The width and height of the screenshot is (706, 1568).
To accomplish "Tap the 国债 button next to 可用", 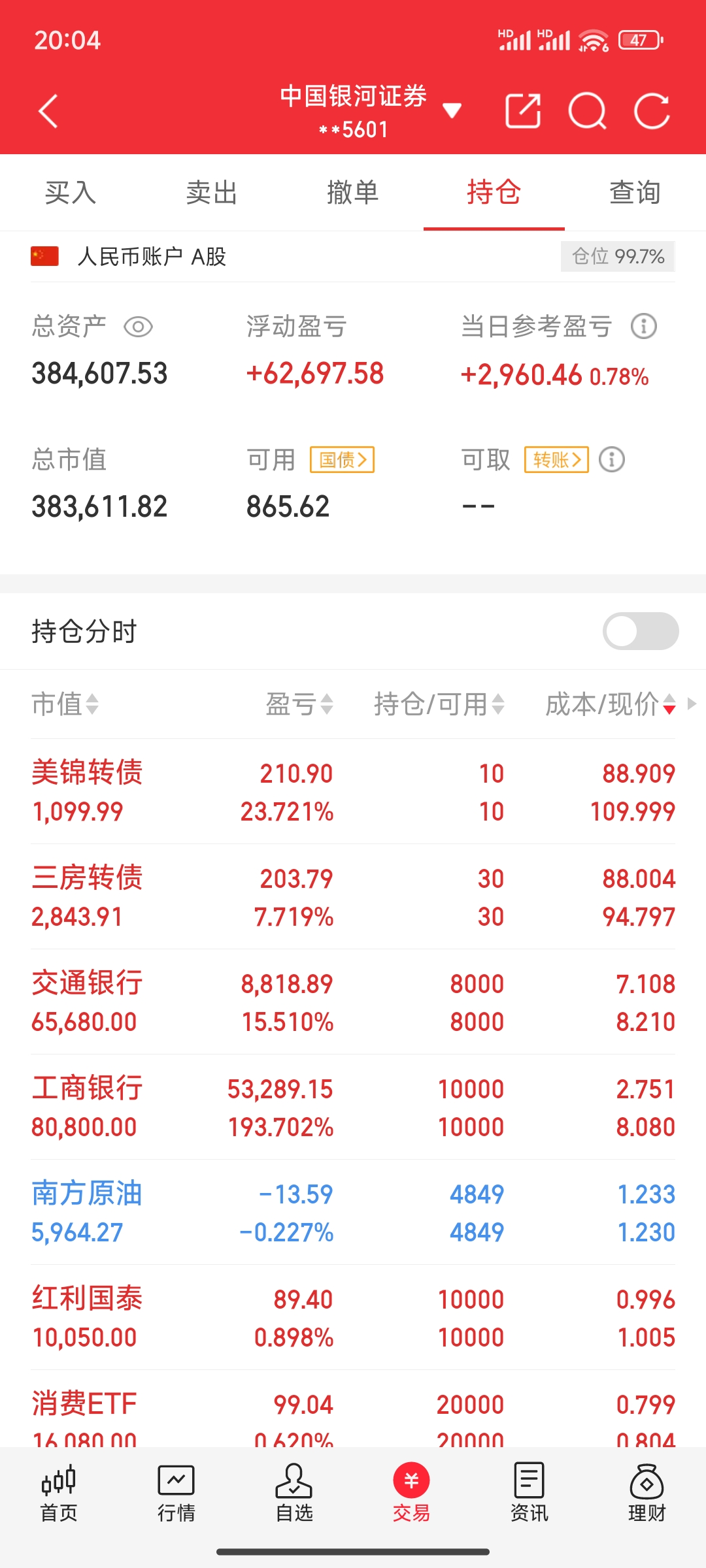I will (x=342, y=460).
